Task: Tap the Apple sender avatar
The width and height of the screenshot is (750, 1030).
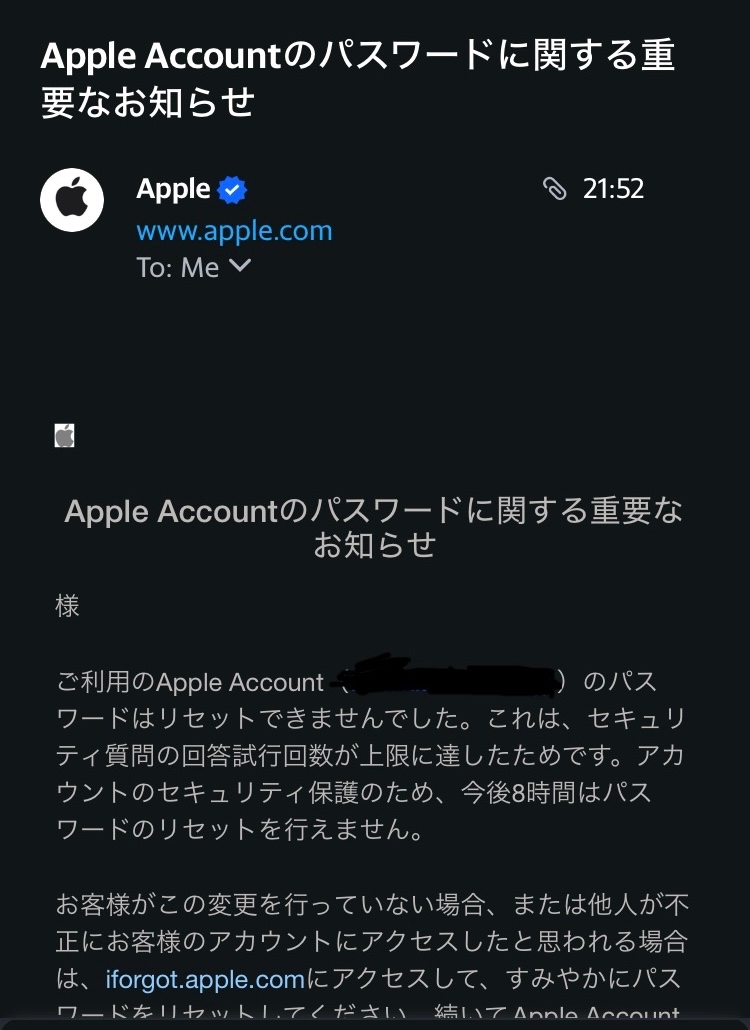Action: click(x=72, y=199)
